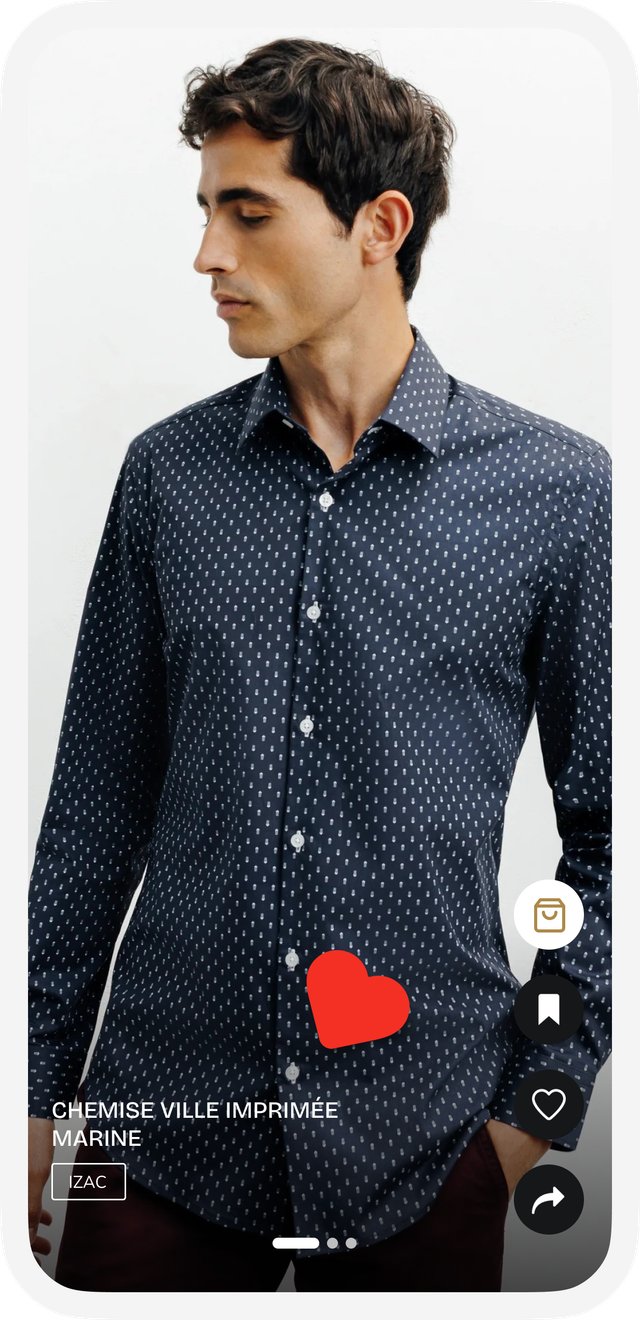The height and width of the screenshot is (1320, 640).
Task: Like the shirt with the heart icon
Action: coord(548,1104)
